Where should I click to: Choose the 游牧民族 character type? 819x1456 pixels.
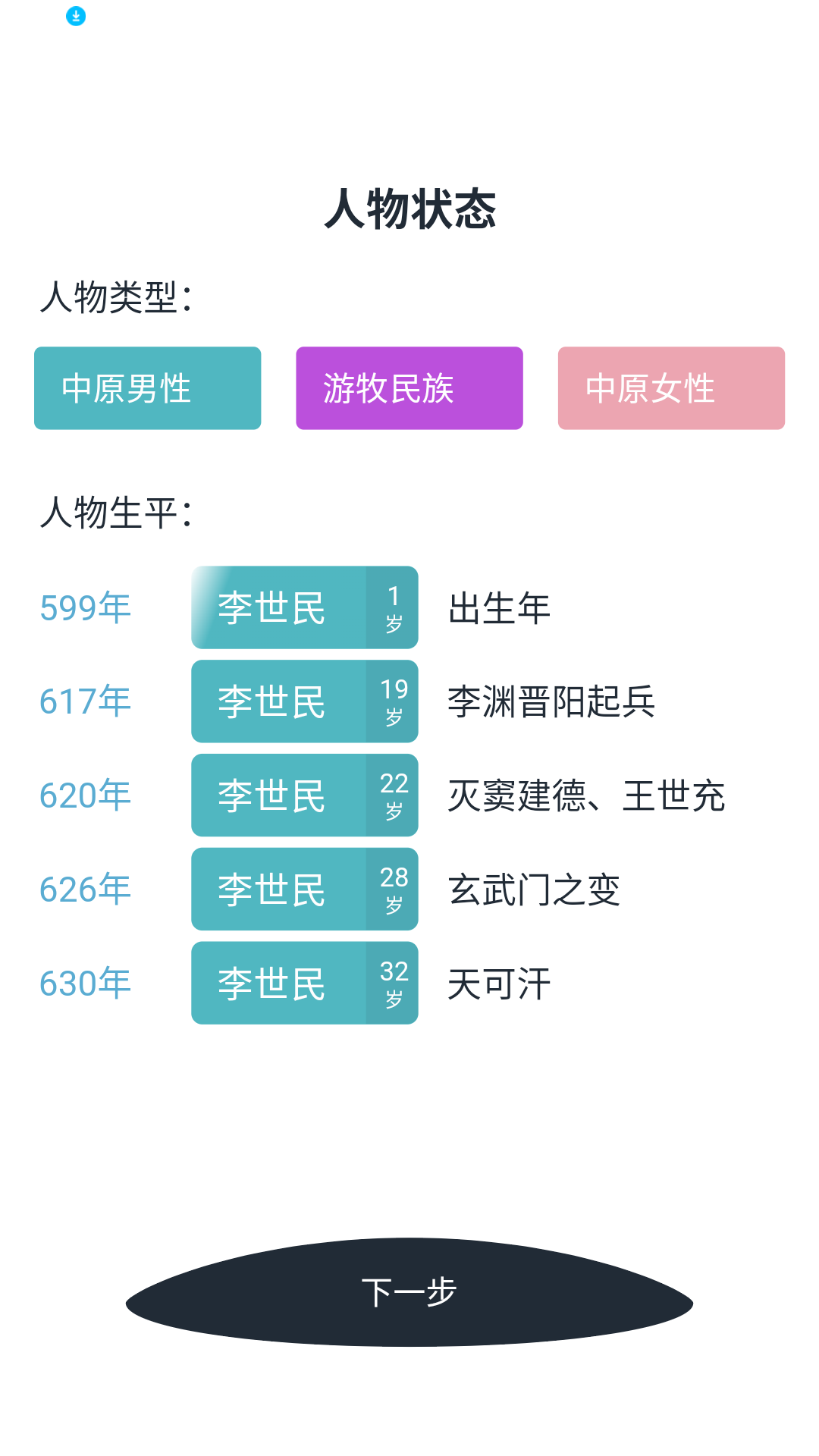[x=409, y=388]
